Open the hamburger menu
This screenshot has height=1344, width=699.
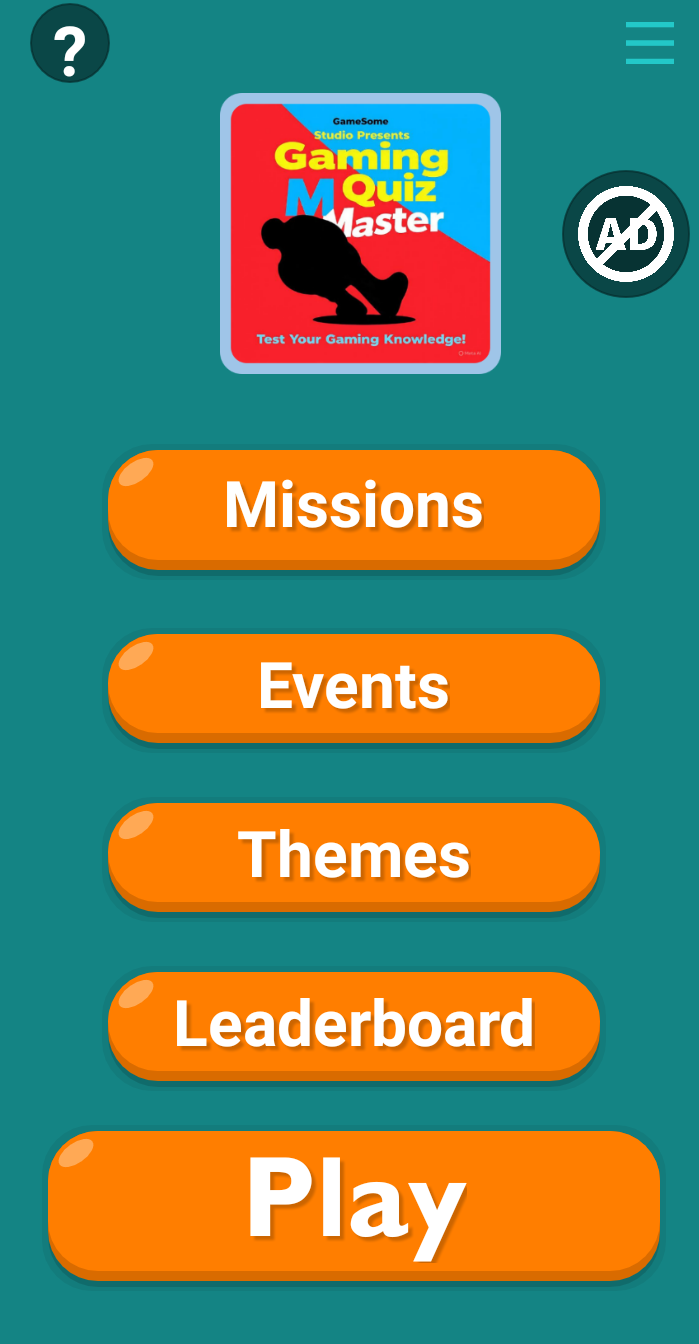[x=649, y=43]
